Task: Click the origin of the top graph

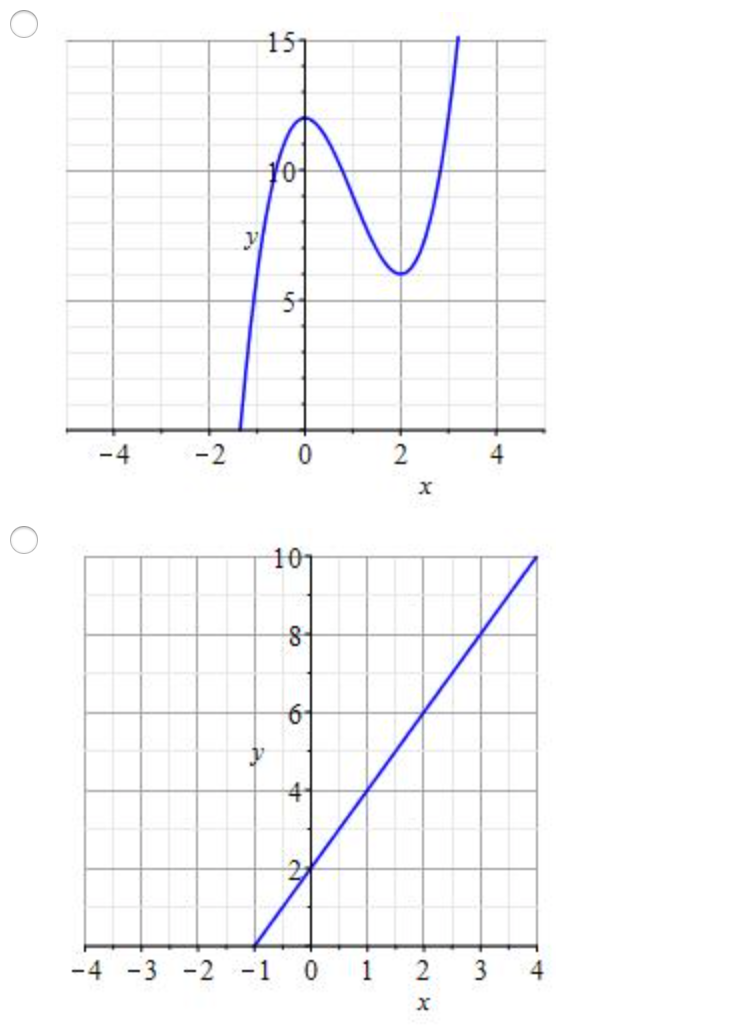Action: pyautogui.click(x=305, y=430)
